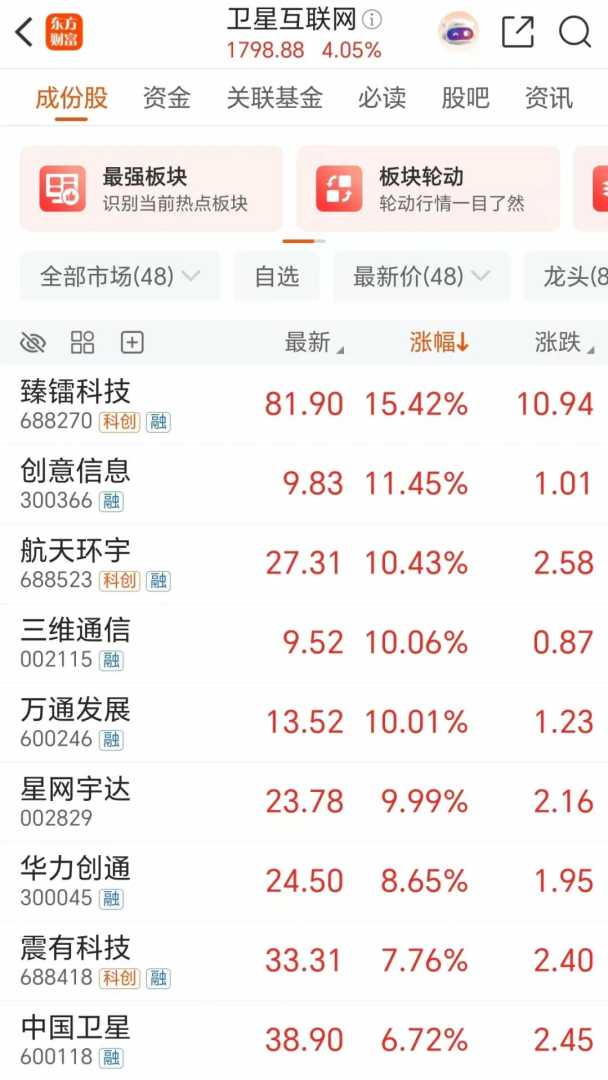The image size is (608, 1080).
Task: Go back using the back arrow
Action: click(x=24, y=33)
